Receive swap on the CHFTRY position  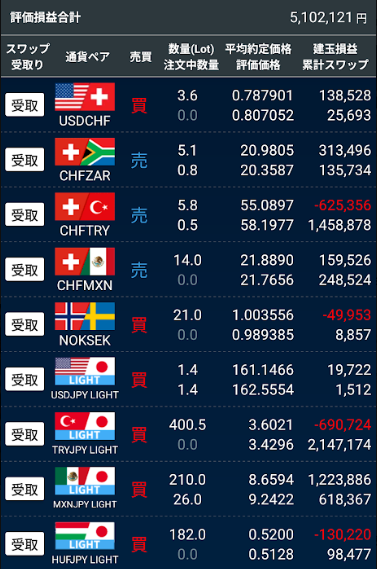point(25,214)
